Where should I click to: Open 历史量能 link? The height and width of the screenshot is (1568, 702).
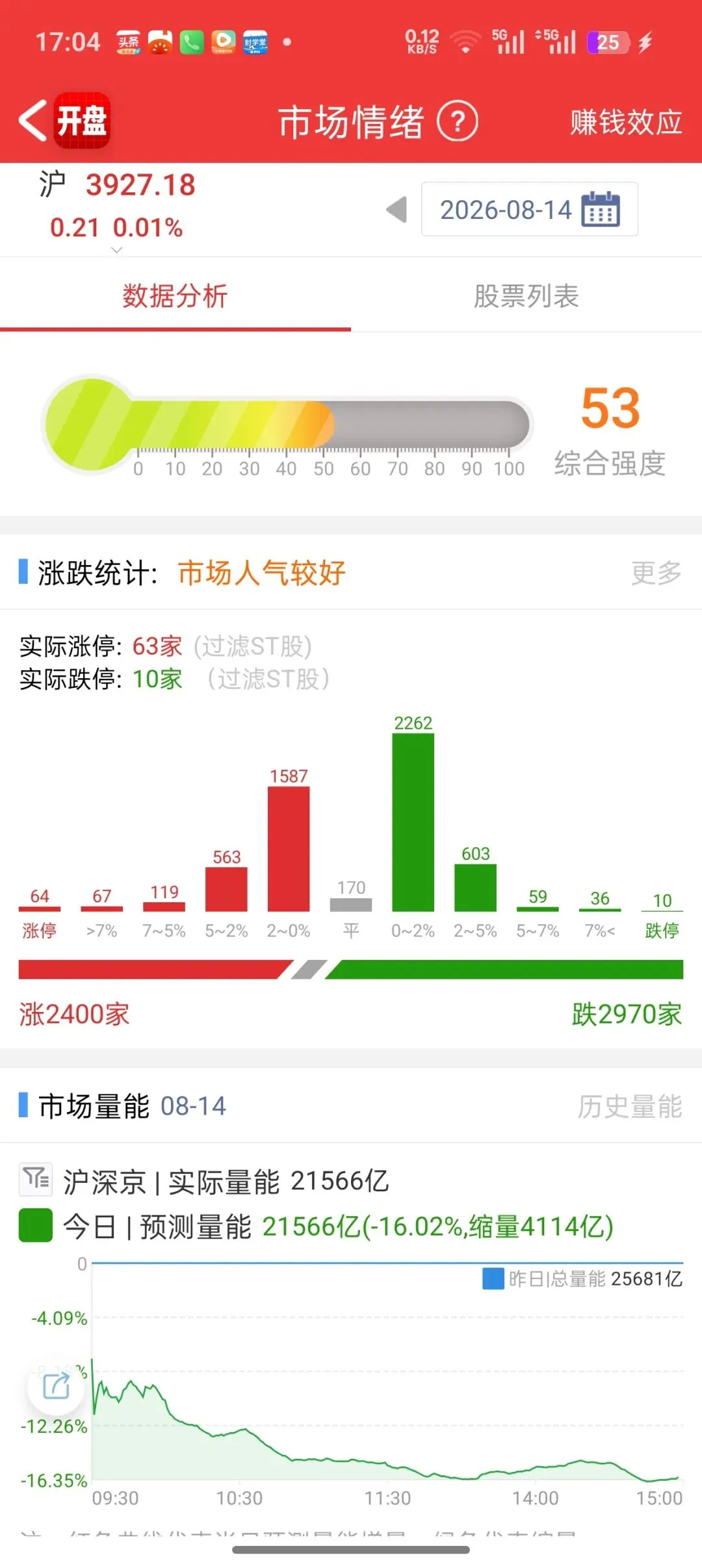click(630, 1106)
